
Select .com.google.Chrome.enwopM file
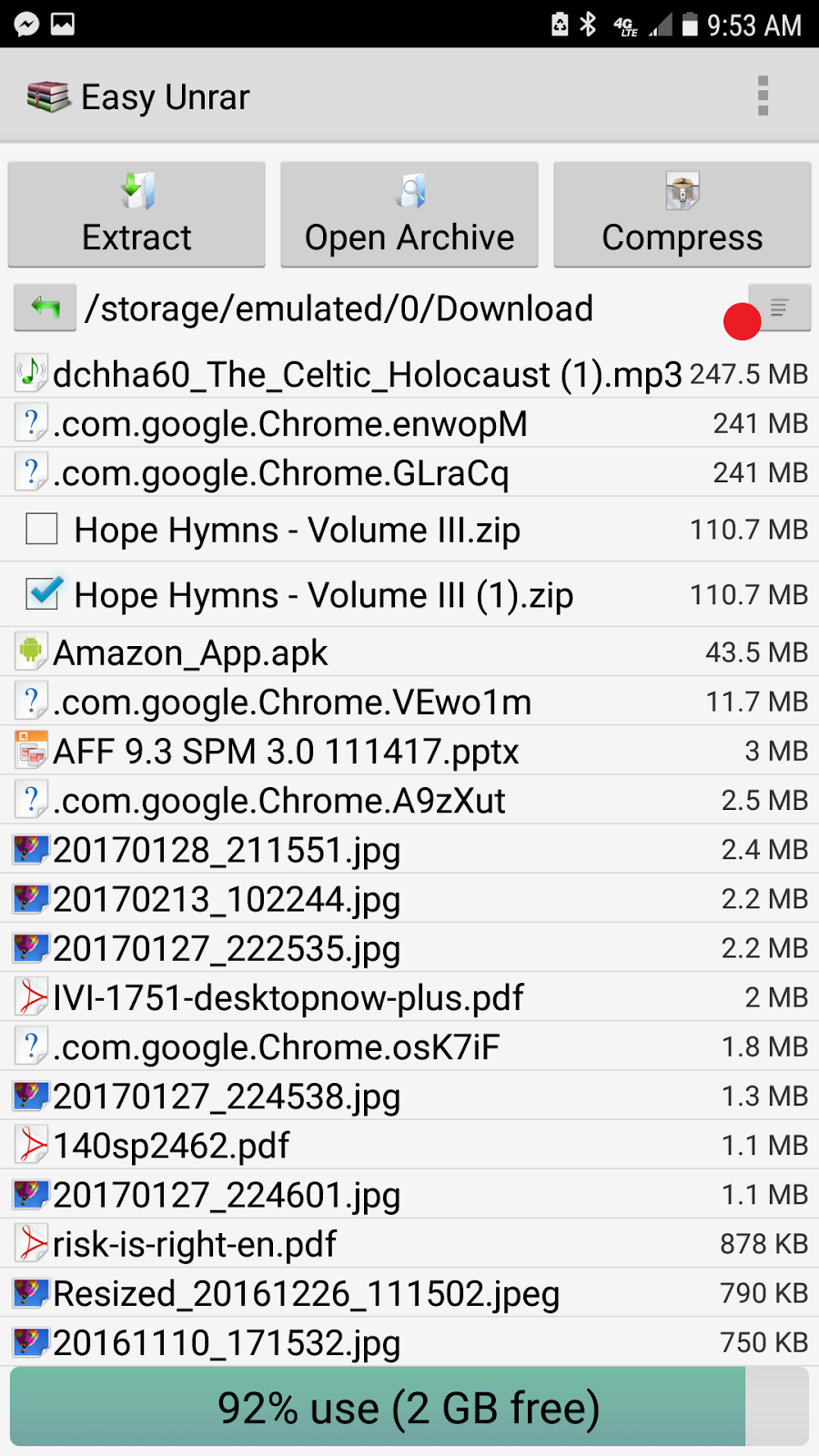pyautogui.click(x=409, y=422)
